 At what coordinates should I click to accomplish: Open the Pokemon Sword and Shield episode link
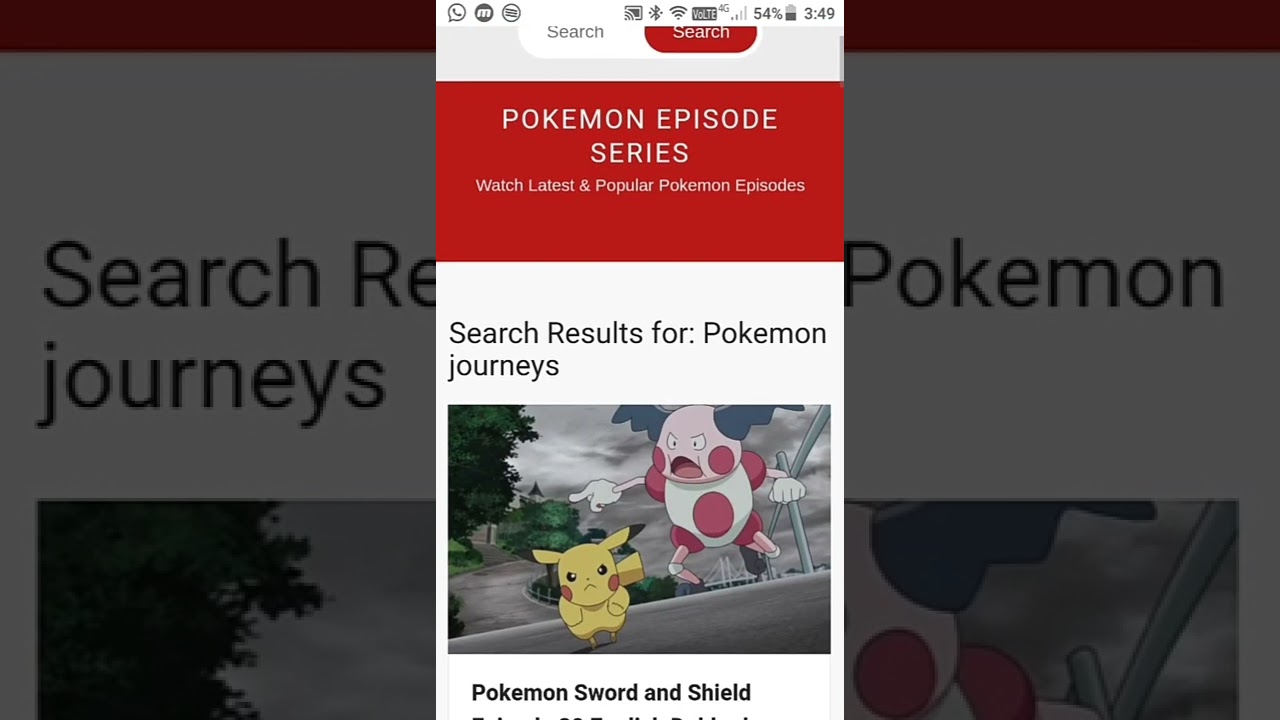(x=611, y=694)
